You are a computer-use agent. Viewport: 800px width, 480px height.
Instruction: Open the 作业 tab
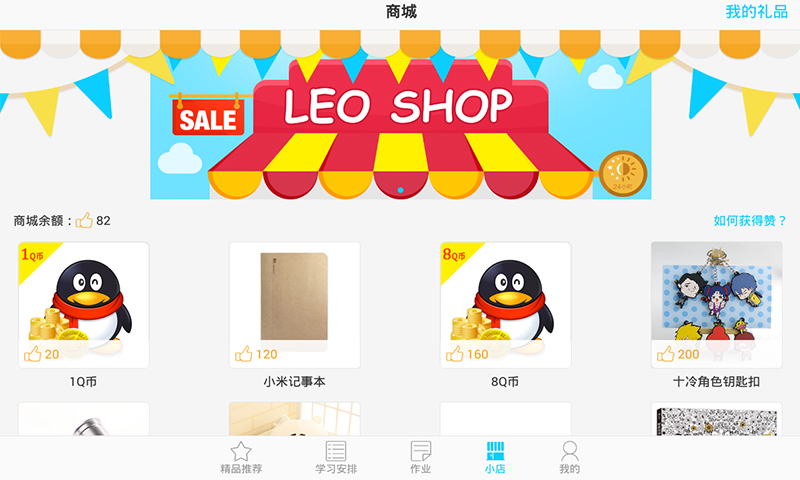click(x=420, y=458)
